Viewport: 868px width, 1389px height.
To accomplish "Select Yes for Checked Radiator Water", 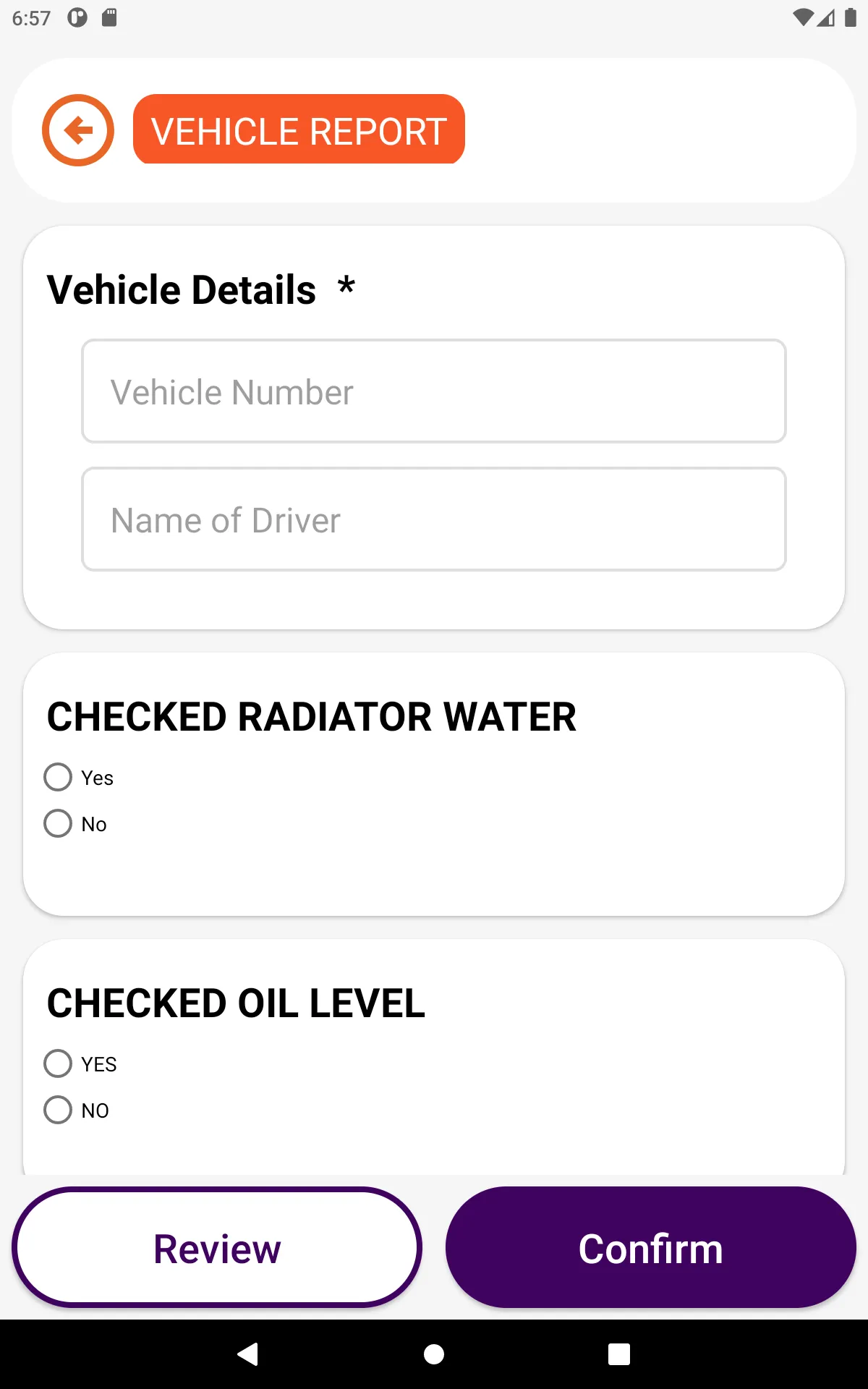I will tap(58, 777).
